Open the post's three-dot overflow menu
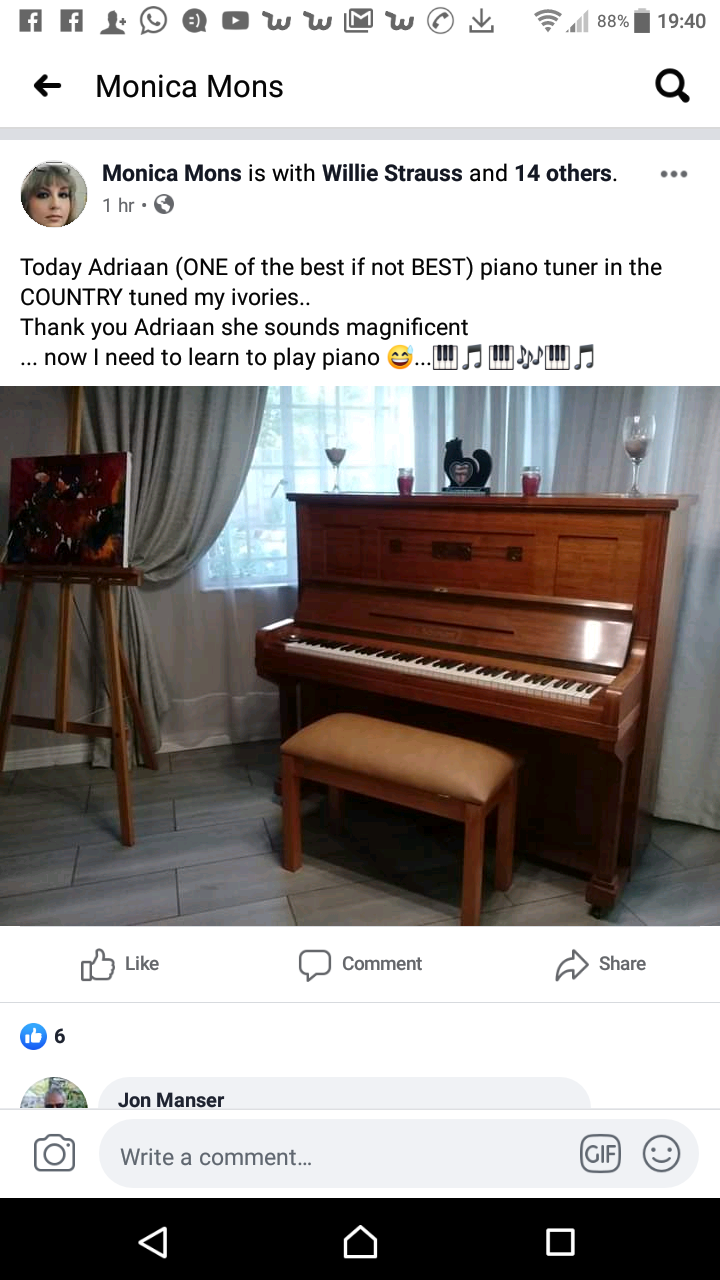 click(673, 174)
